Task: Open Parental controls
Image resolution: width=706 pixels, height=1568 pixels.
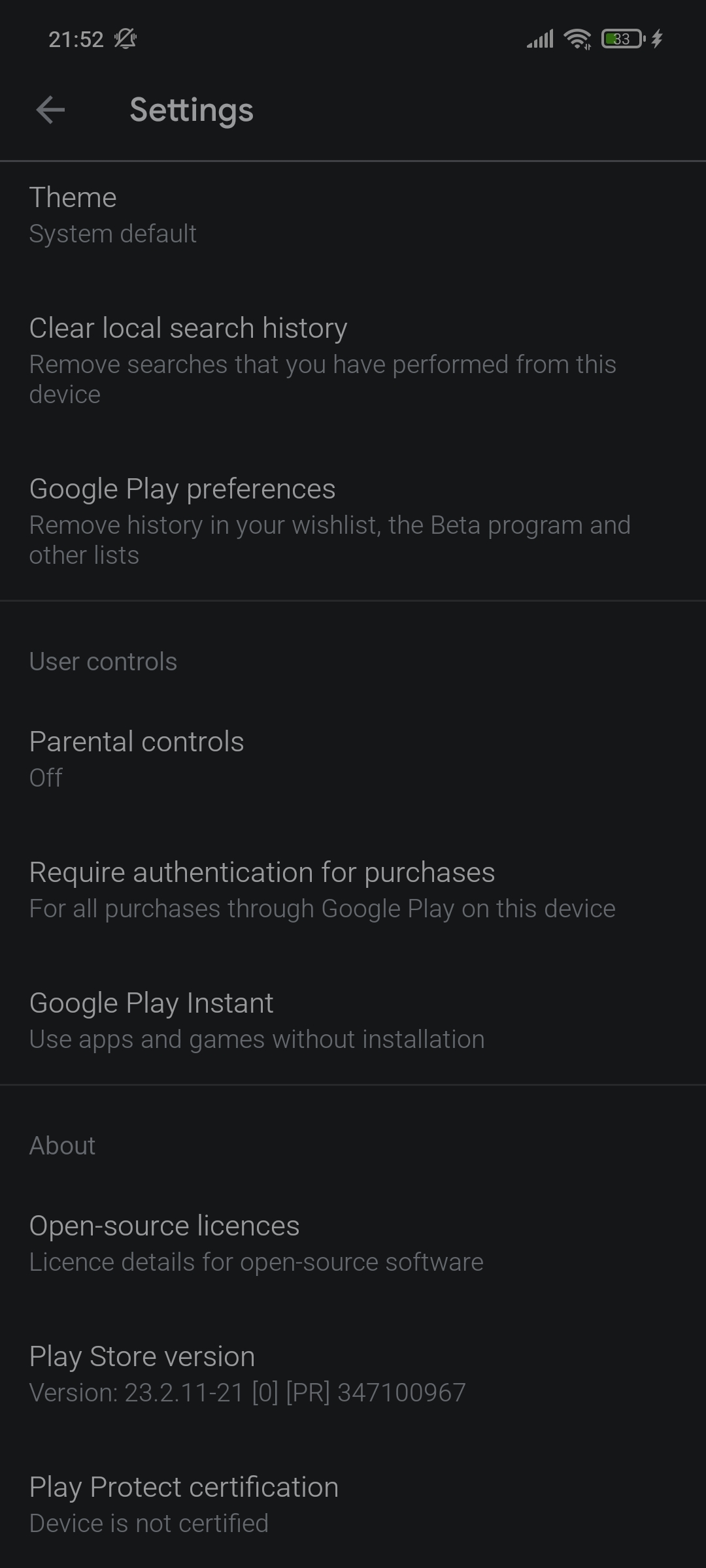Action: click(x=353, y=759)
